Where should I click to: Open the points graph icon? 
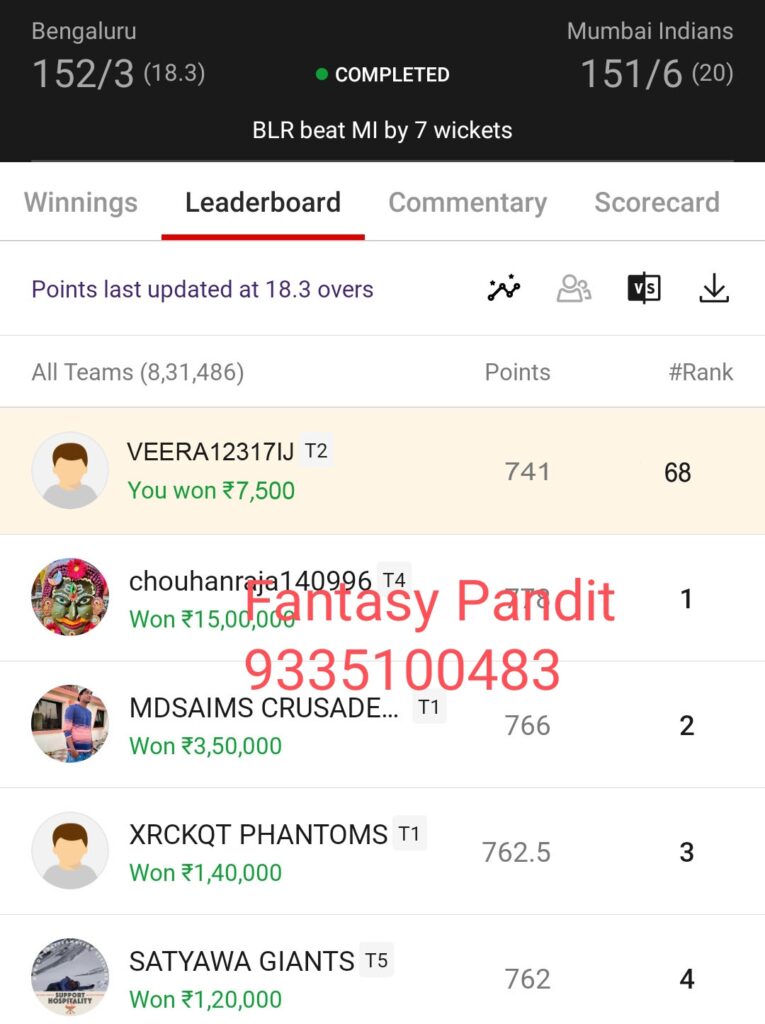click(x=504, y=289)
